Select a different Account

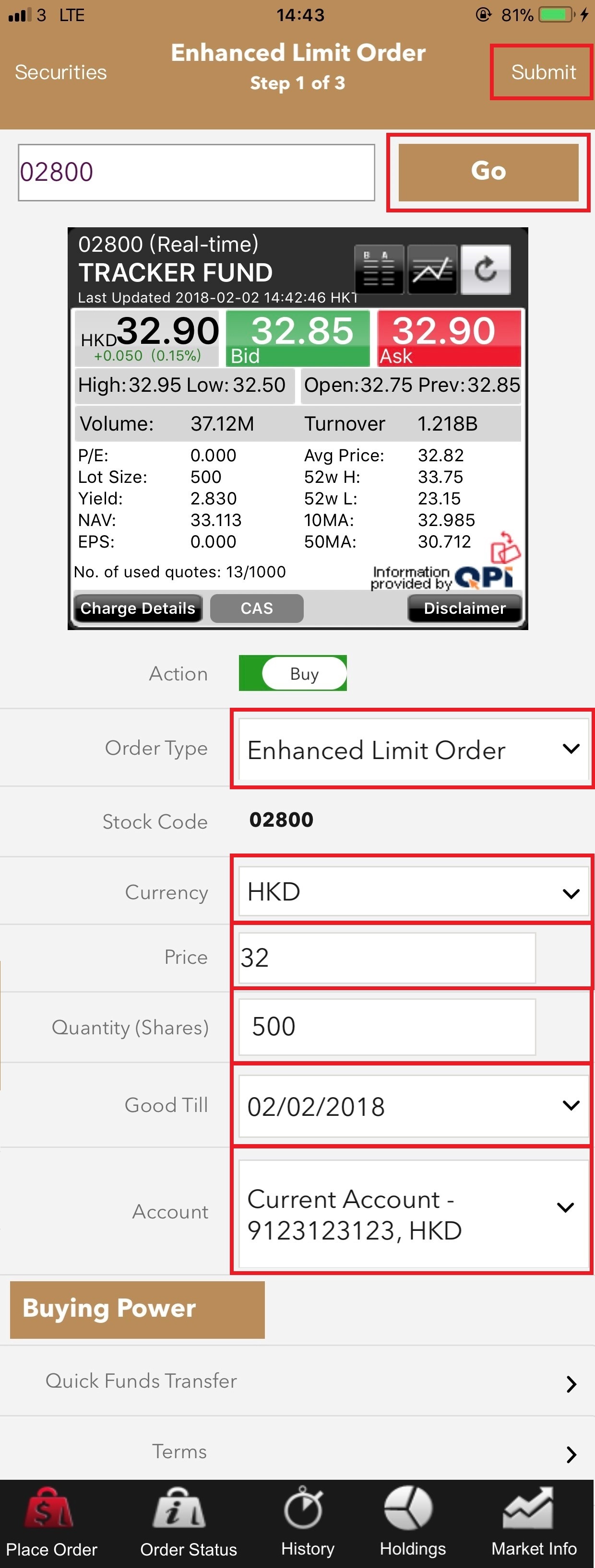pos(412,1214)
